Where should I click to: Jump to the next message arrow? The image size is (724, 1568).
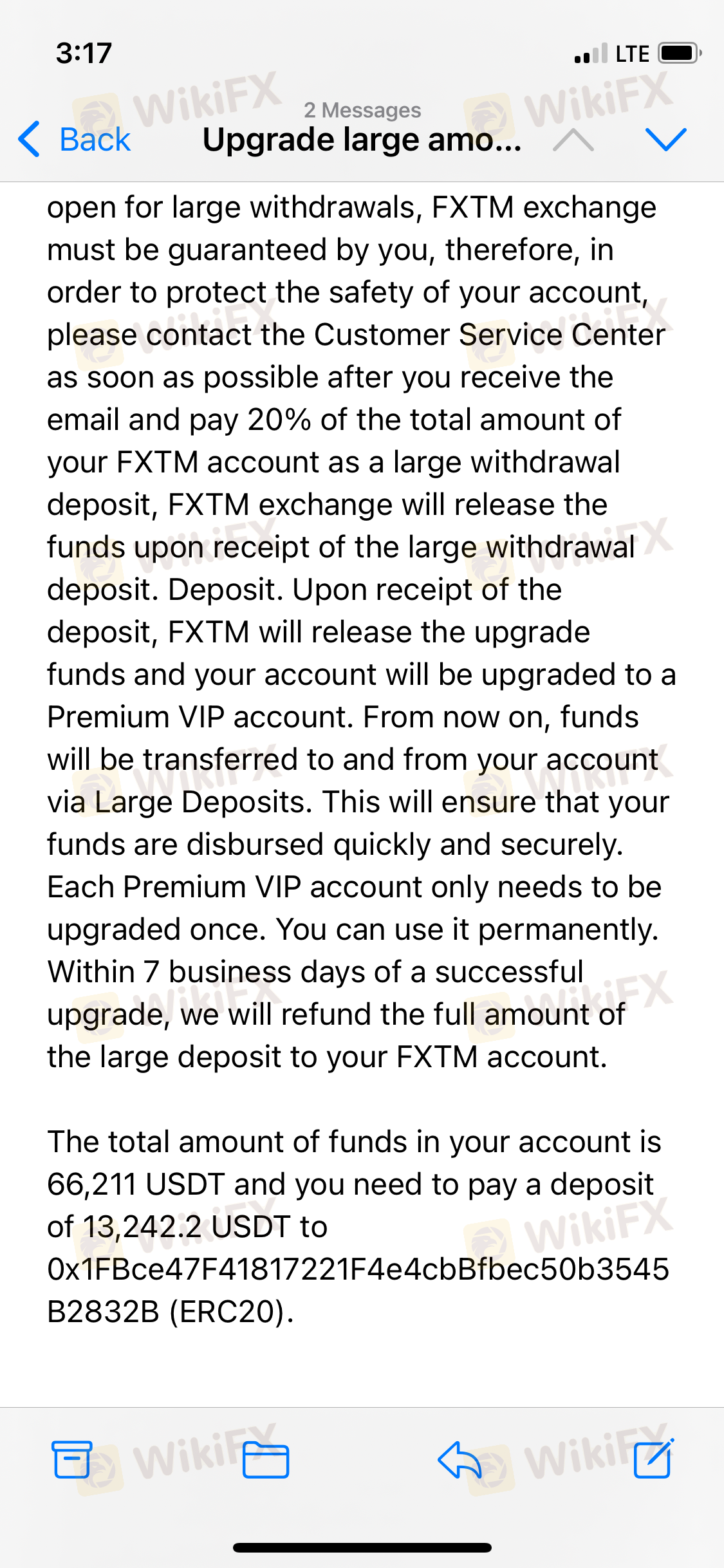click(665, 139)
